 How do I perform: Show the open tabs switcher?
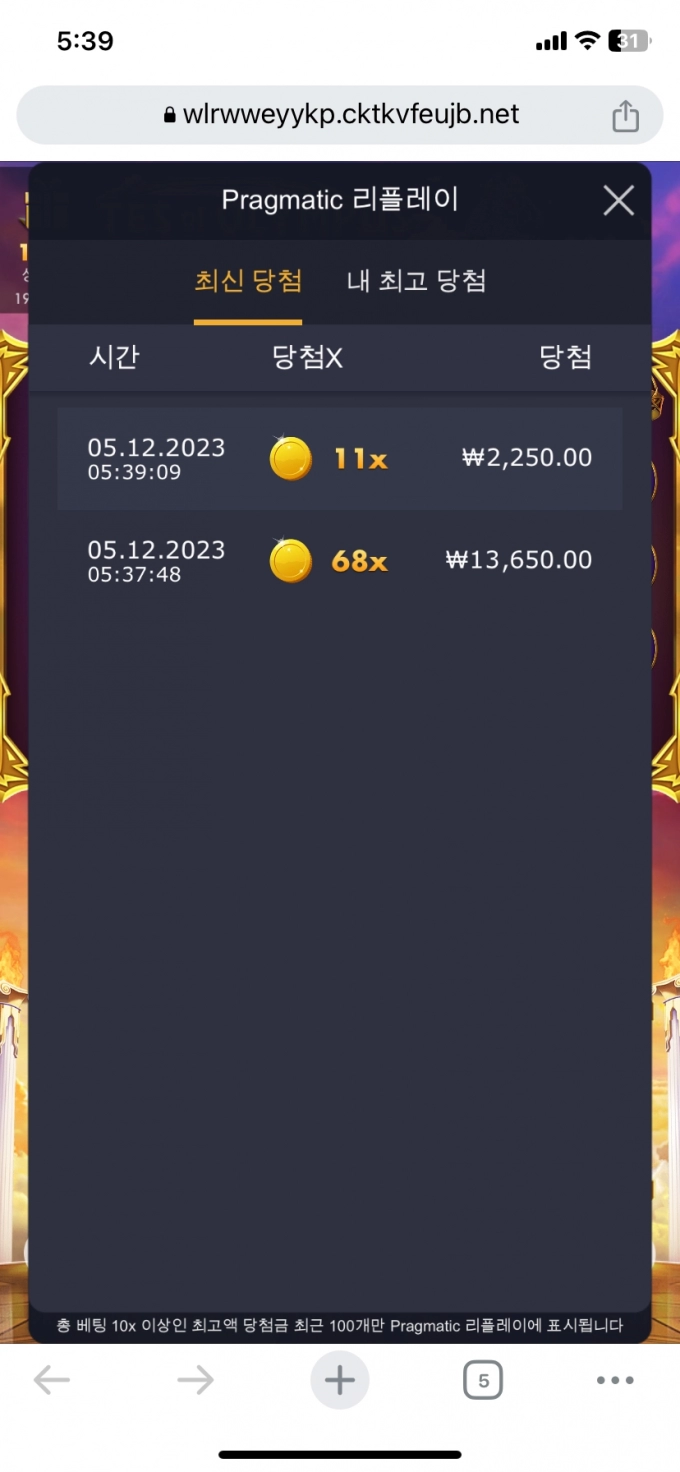point(483,1381)
